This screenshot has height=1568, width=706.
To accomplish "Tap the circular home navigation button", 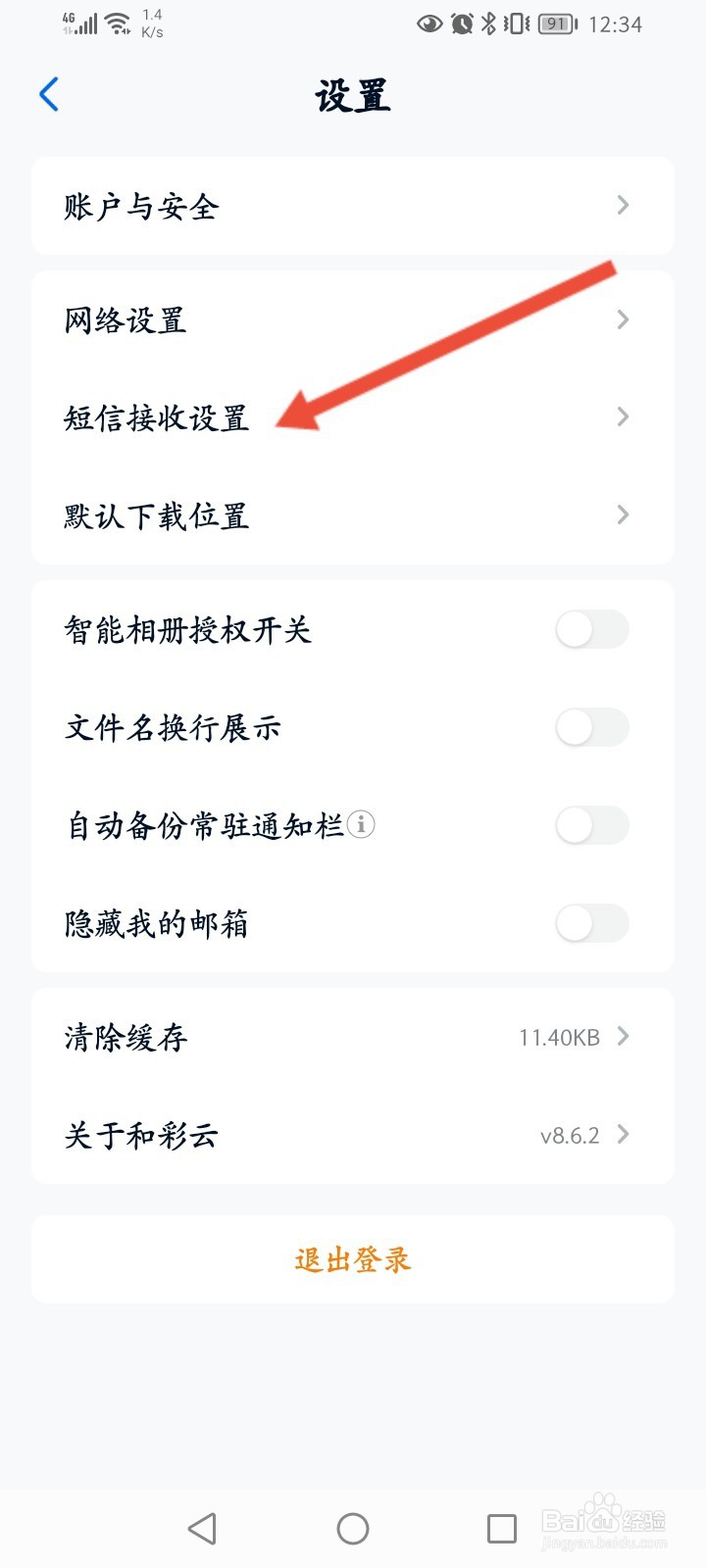I will click(353, 1528).
